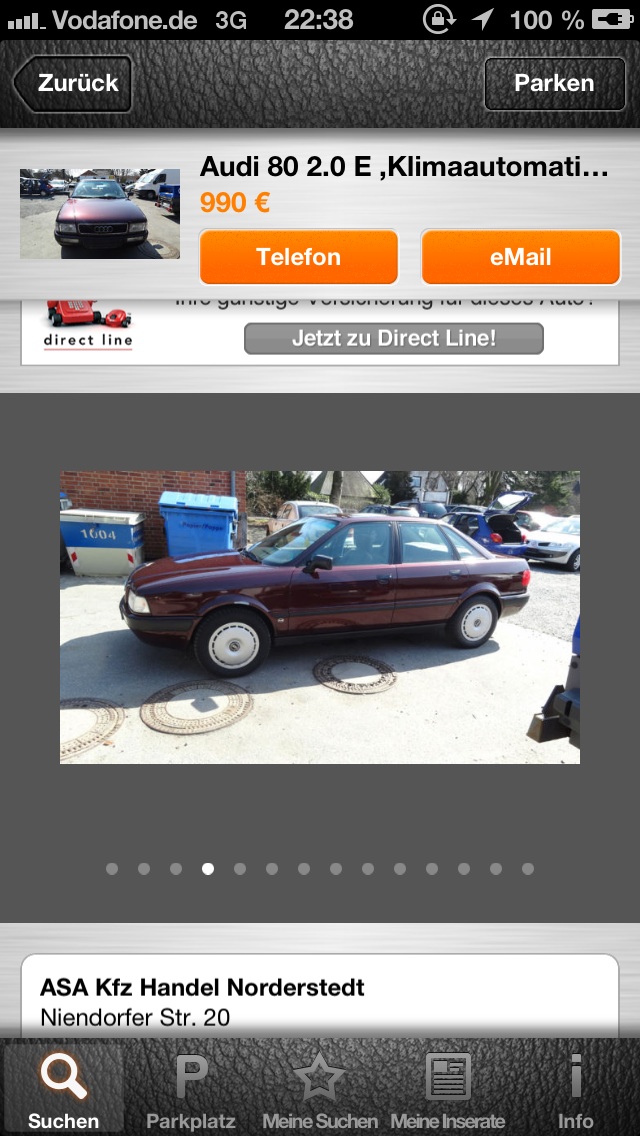This screenshot has height=1136, width=640.
Task: Go to the Meine Inserate tab
Action: coord(448,1090)
